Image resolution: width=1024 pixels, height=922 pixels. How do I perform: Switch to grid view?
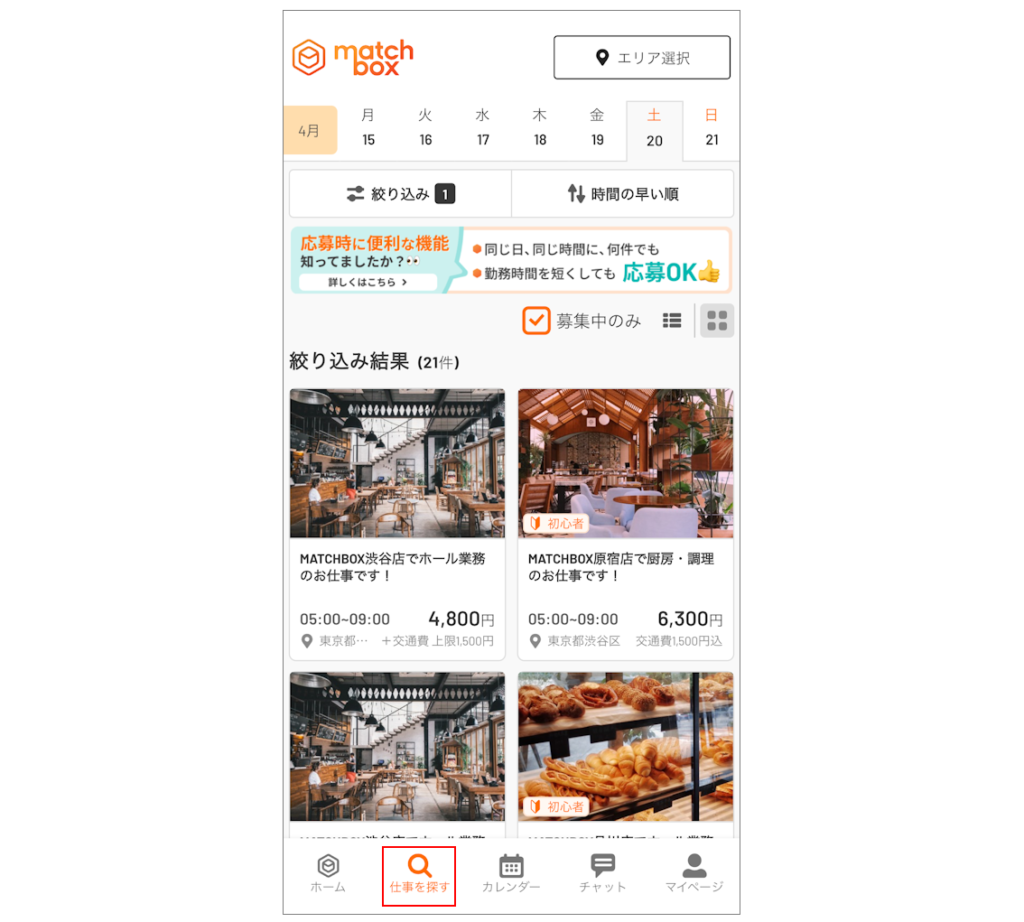tap(716, 321)
